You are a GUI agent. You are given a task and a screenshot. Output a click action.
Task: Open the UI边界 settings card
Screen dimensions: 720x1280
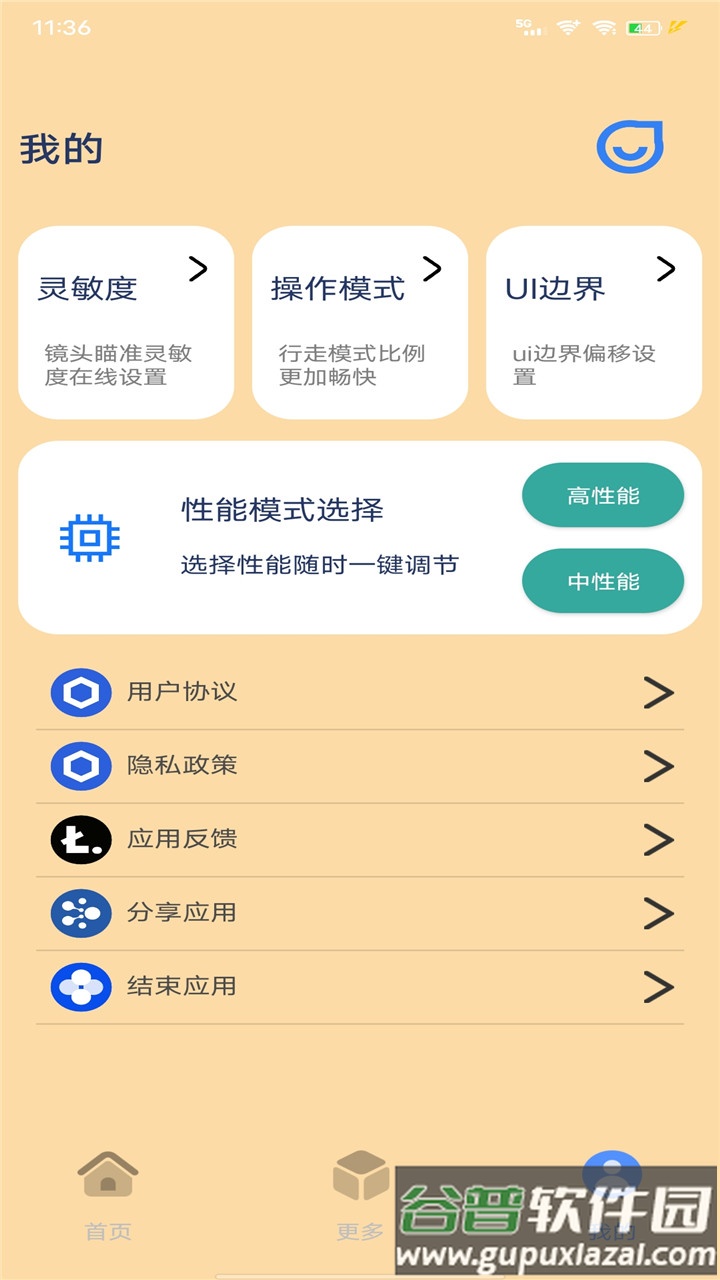(594, 322)
